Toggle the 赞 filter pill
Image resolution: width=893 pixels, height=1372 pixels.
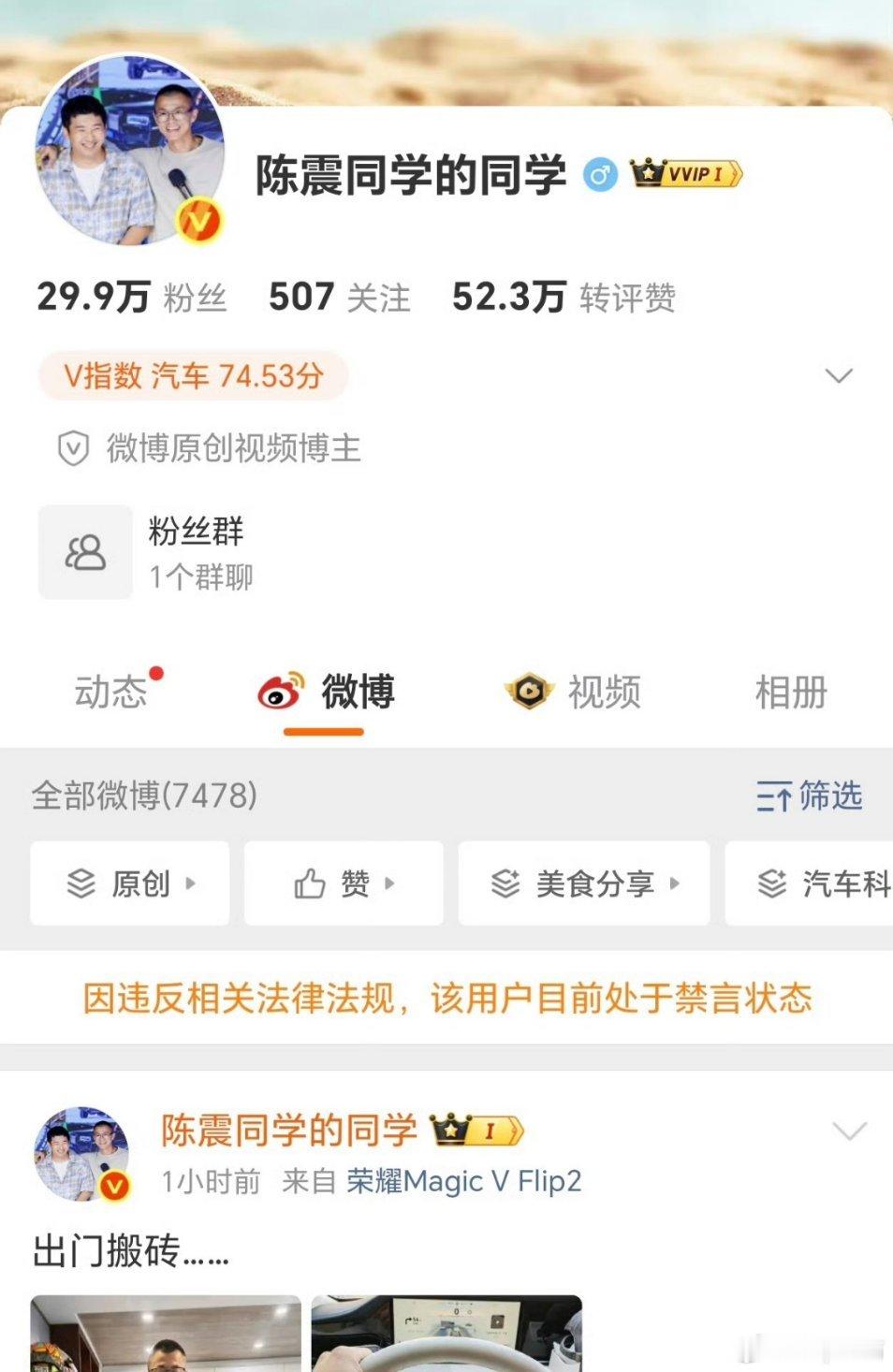[344, 883]
